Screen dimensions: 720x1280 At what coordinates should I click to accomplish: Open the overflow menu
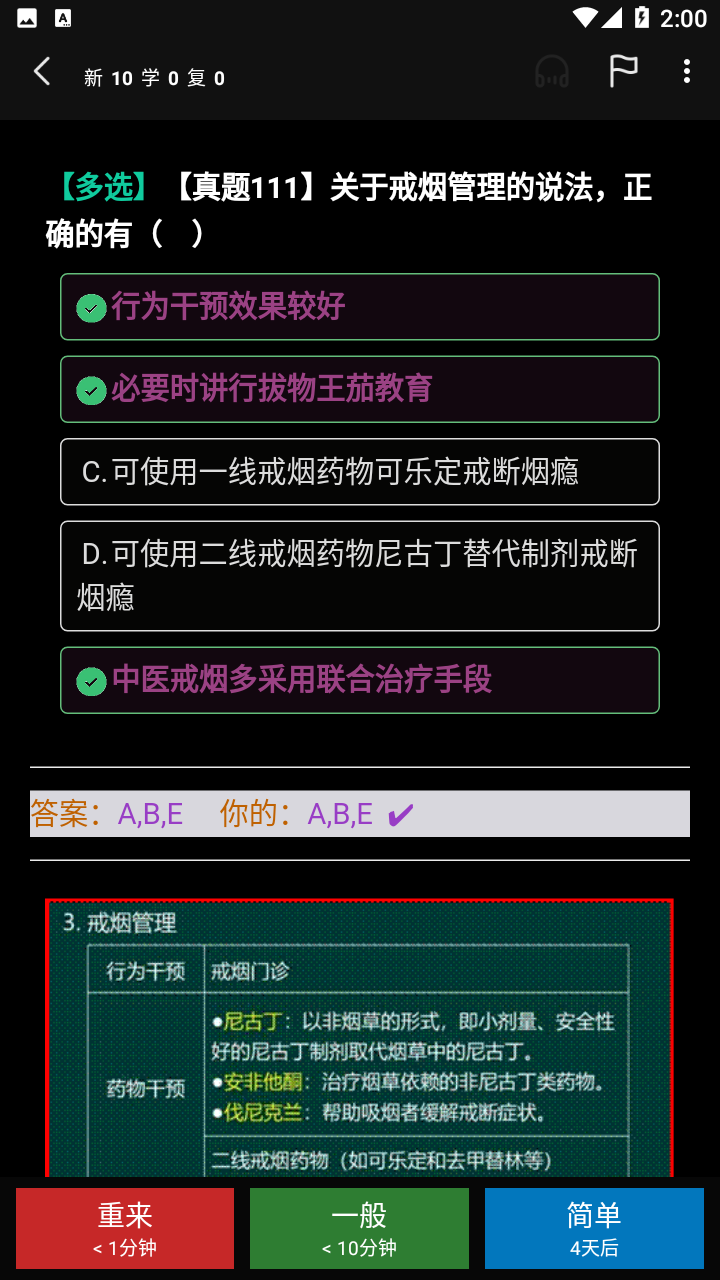[686, 72]
